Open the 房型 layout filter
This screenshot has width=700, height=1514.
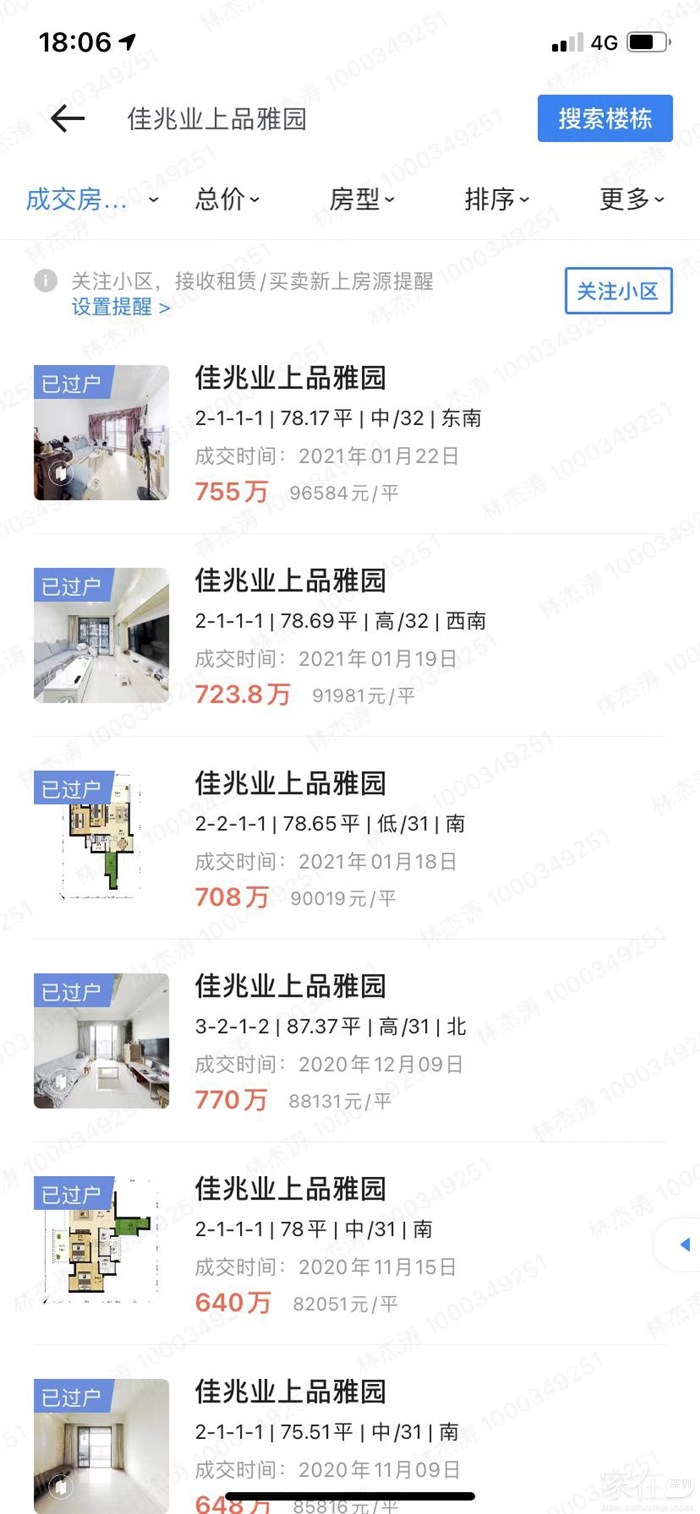[361, 199]
